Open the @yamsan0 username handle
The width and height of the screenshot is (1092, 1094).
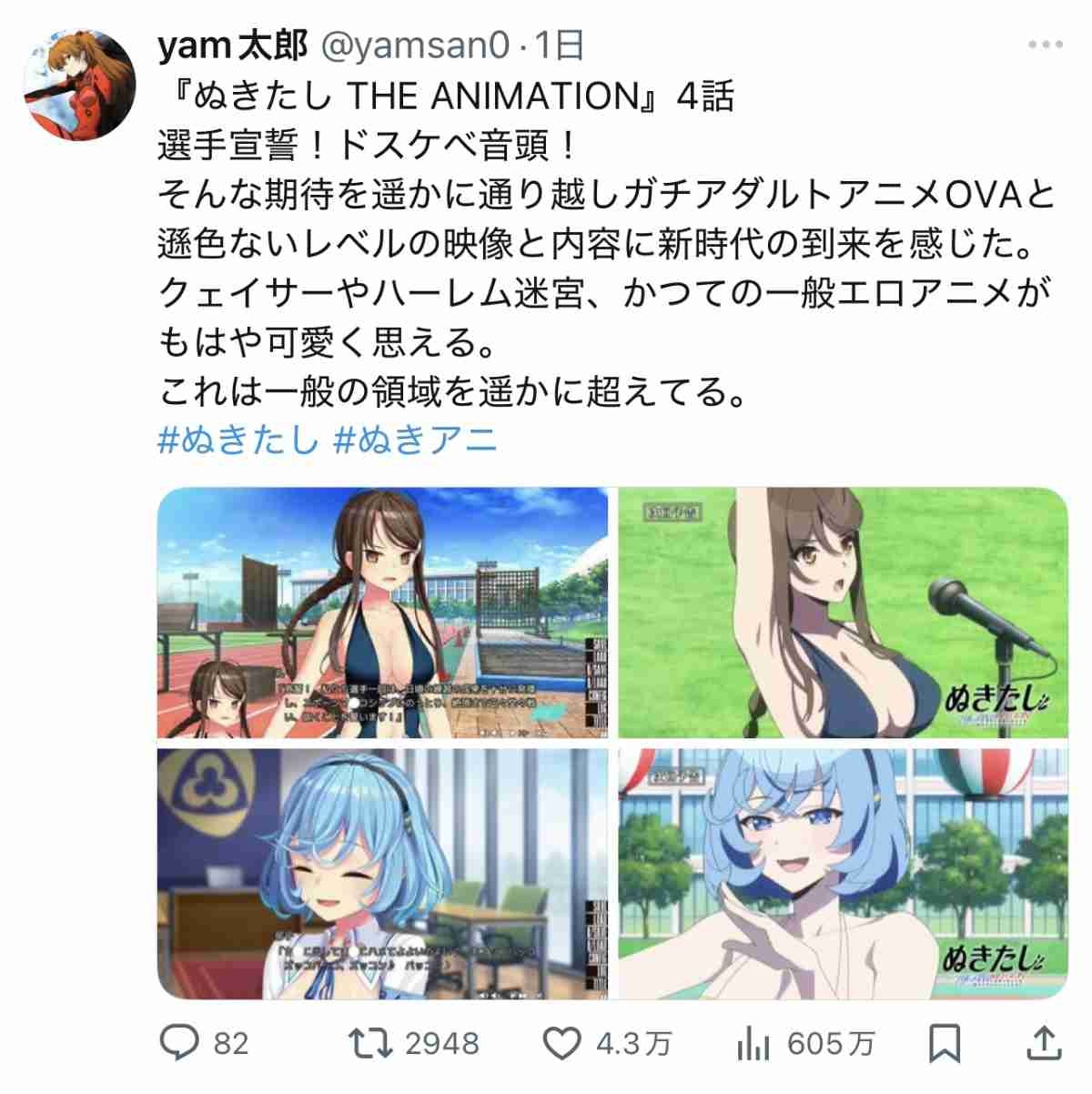(415, 45)
